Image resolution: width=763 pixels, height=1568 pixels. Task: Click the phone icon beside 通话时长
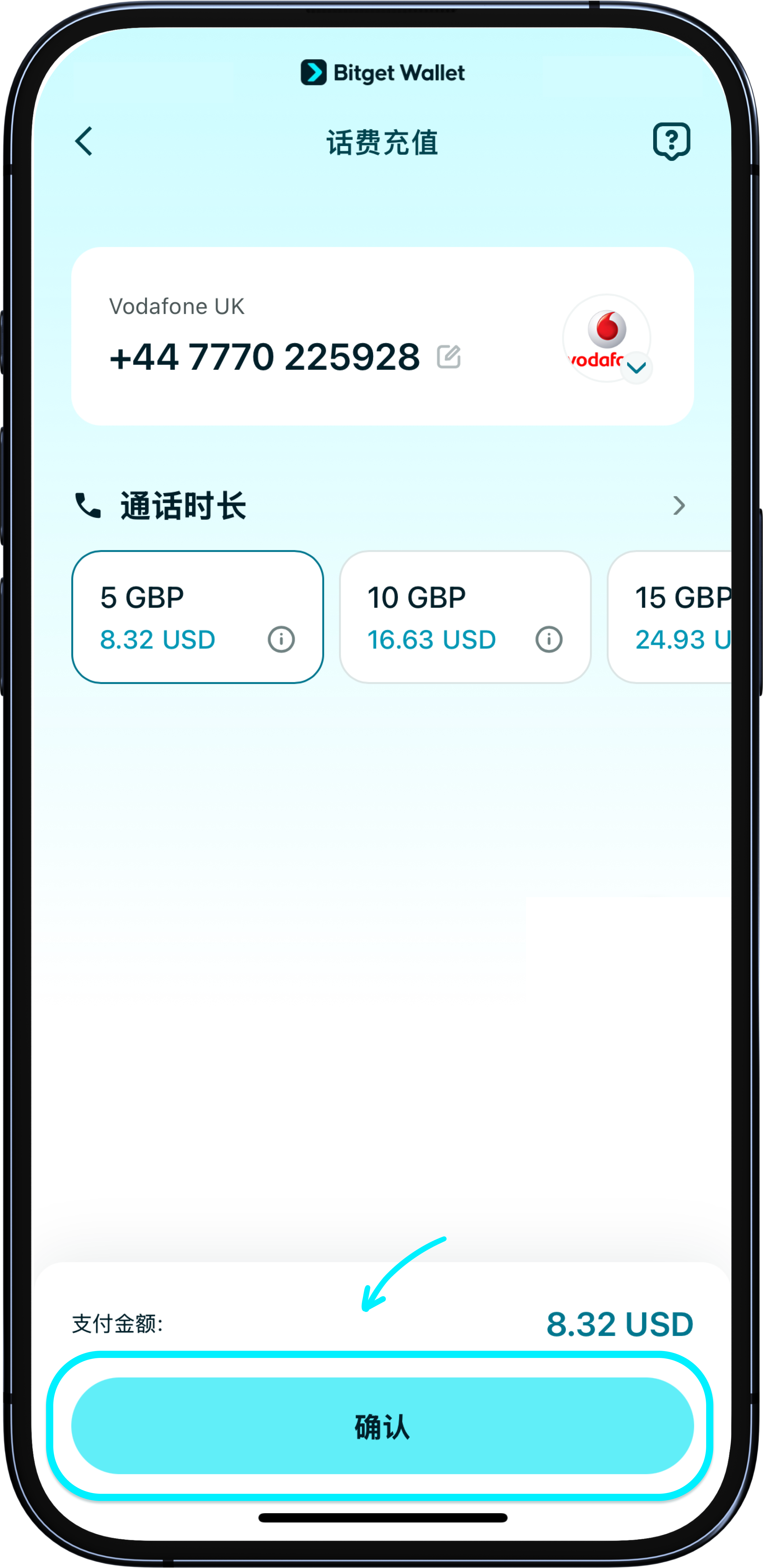88,505
